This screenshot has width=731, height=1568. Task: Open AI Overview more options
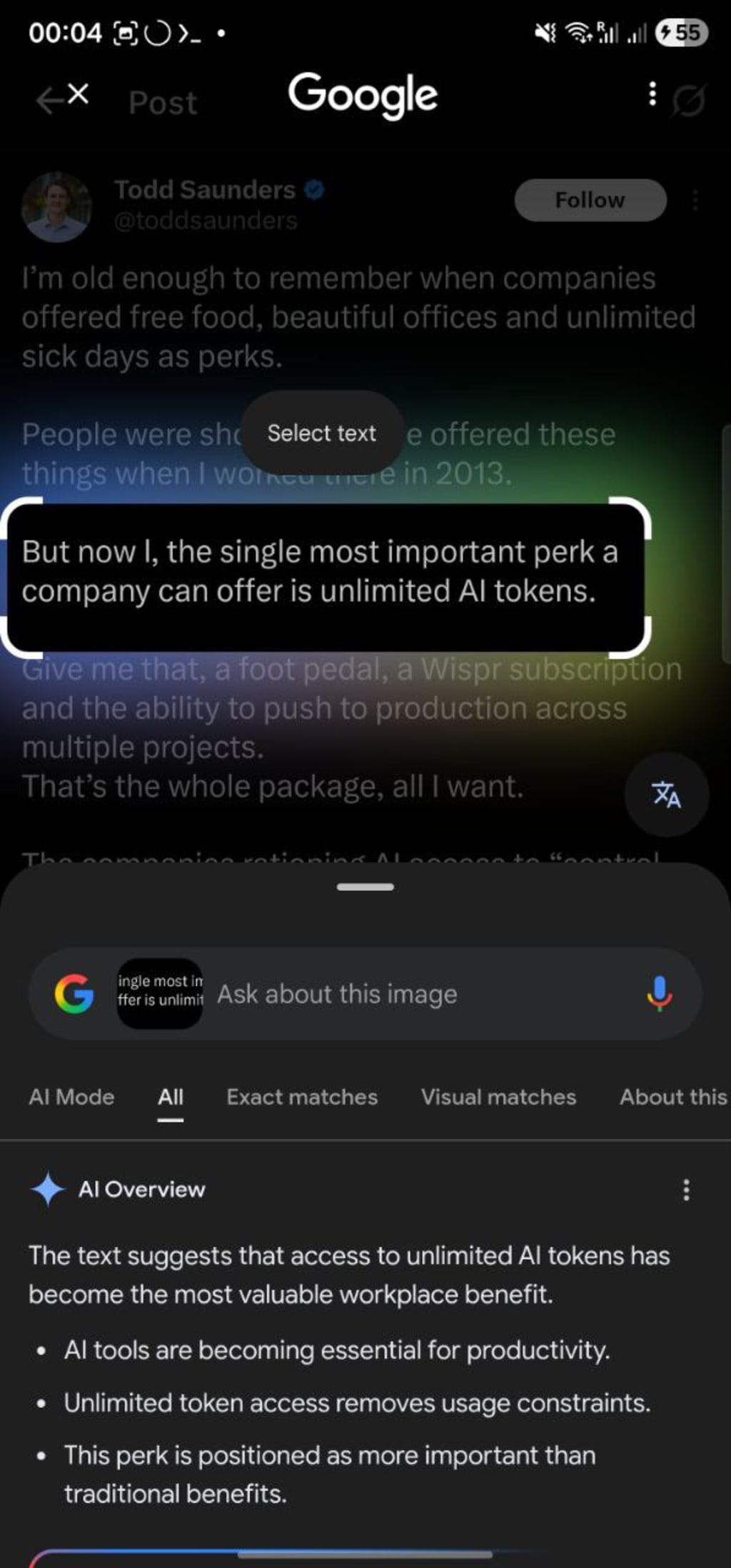686,1190
